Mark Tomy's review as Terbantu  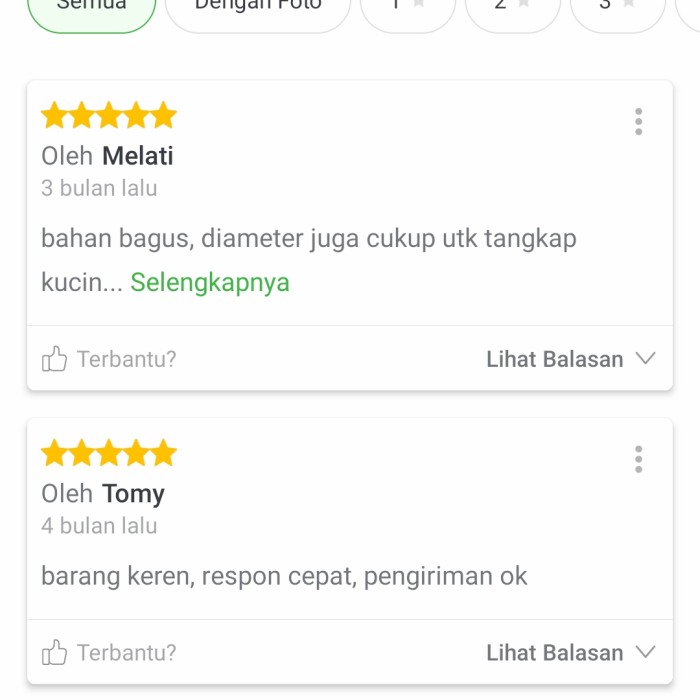tap(109, 653)
